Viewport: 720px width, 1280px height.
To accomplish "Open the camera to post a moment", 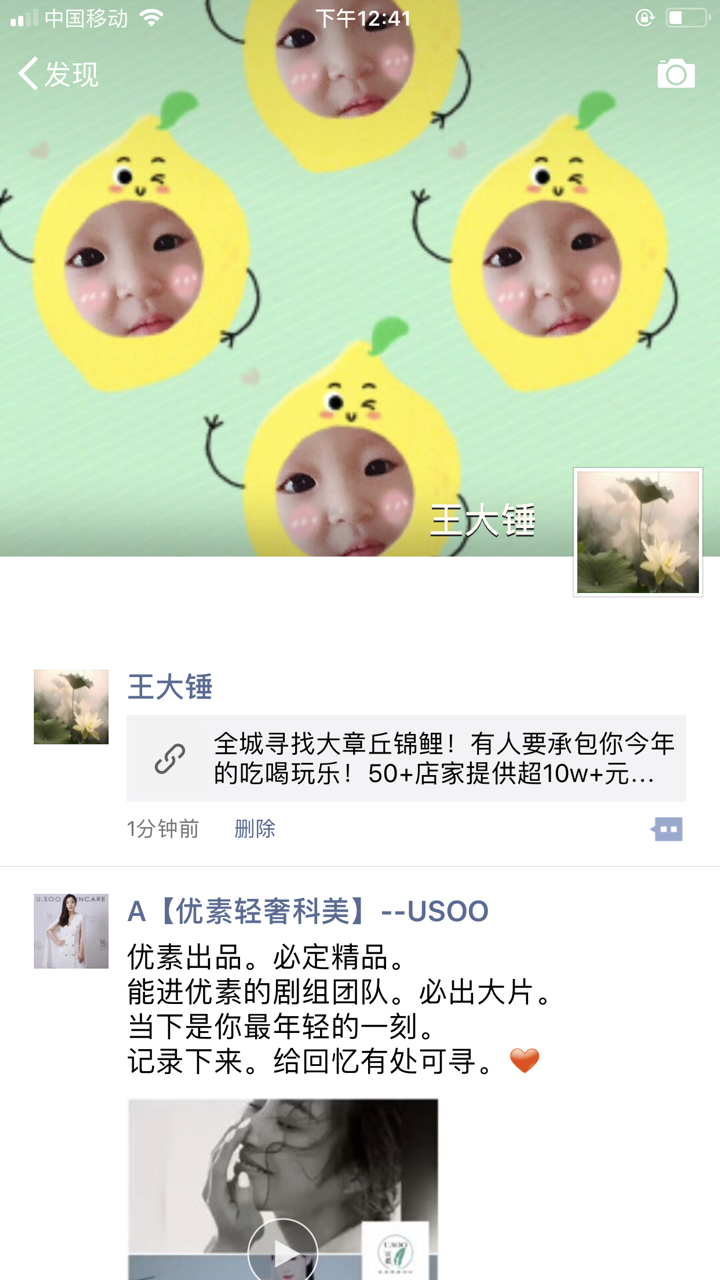I will tap(676, 74).
